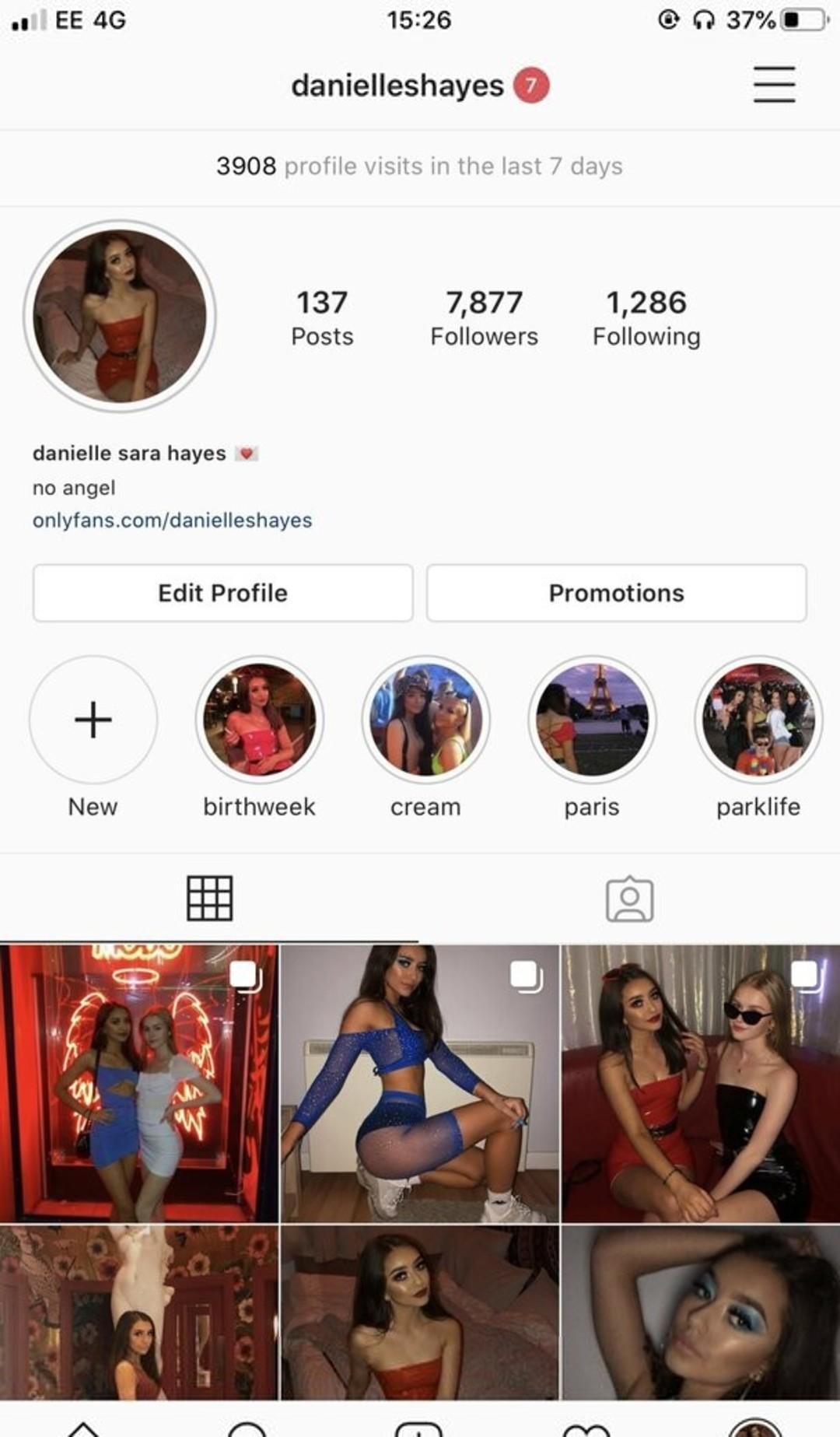The image size is (840, 1437).
Task: Open the blue sparkly outfit post
Action: point(419,1084)
